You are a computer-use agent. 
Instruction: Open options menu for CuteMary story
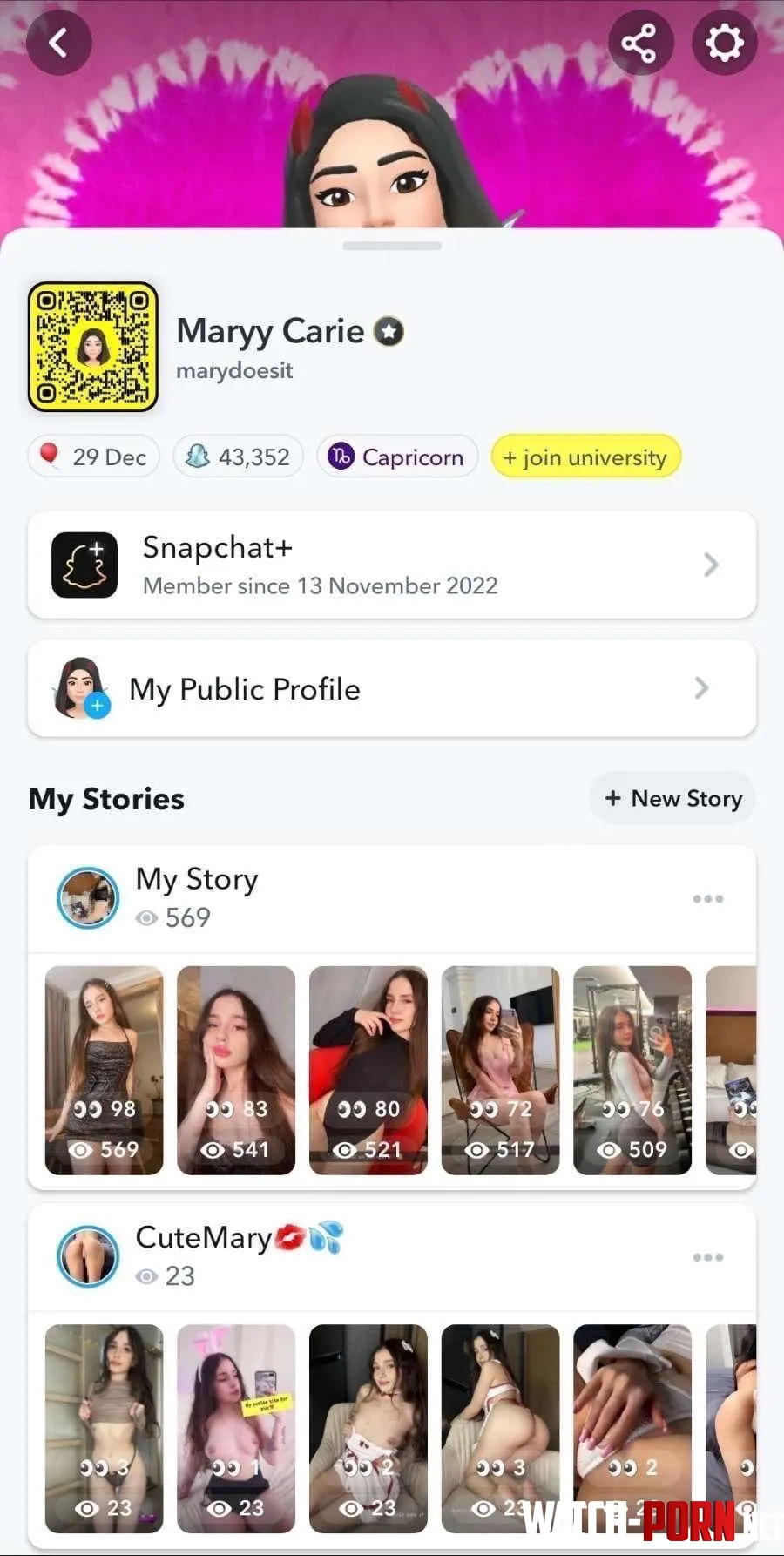point(707,1257)
